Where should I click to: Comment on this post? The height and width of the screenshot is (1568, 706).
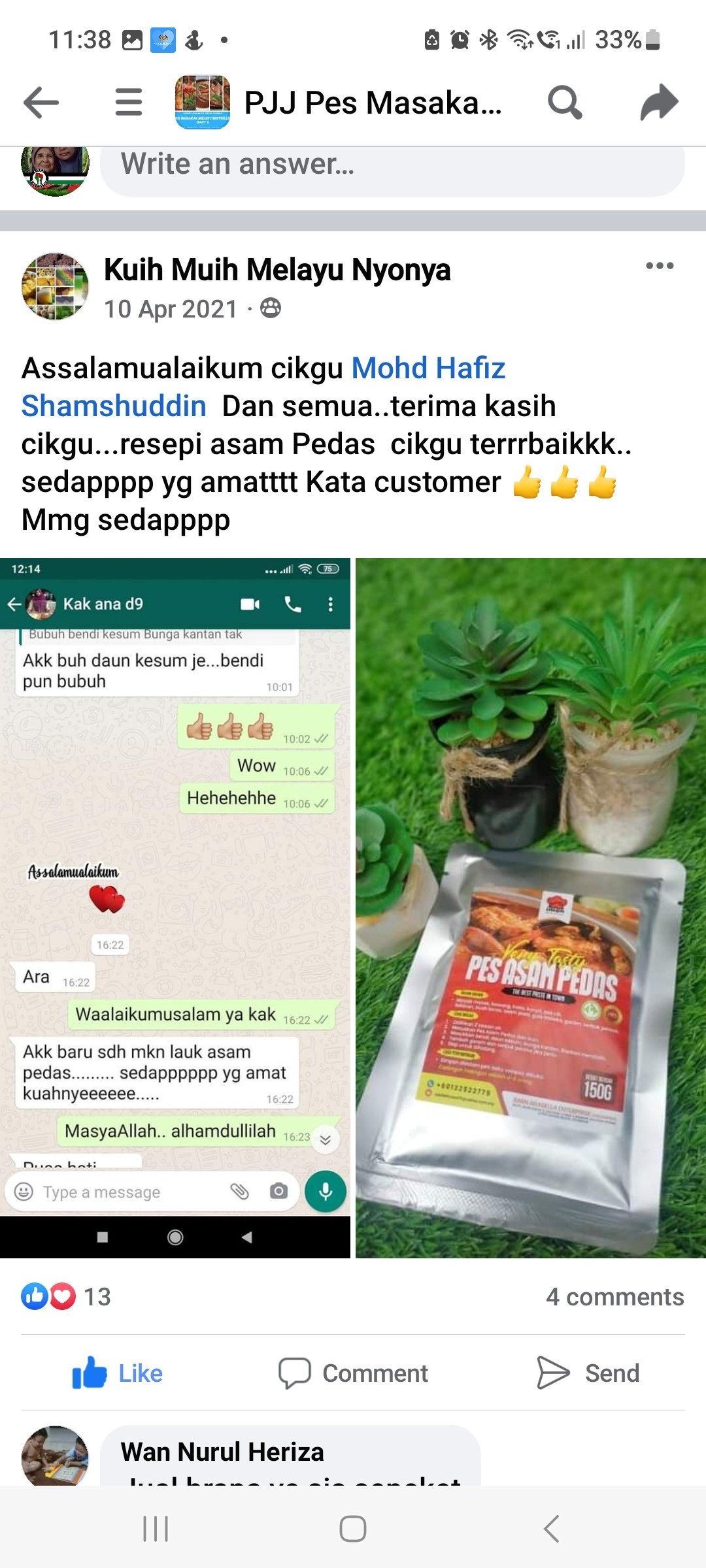pyautogui.click(x=353, y=1373)
